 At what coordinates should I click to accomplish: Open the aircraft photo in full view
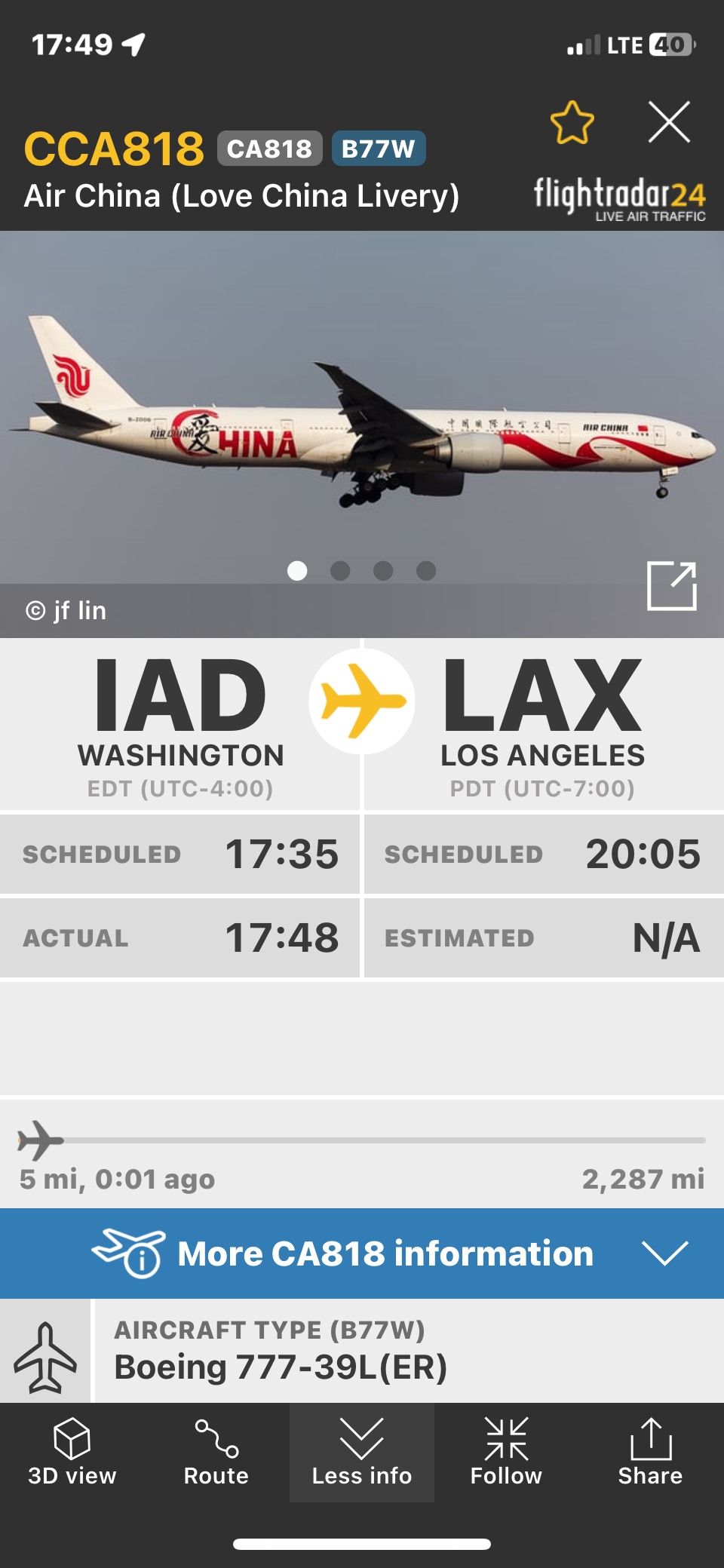(x=671, y=586)
